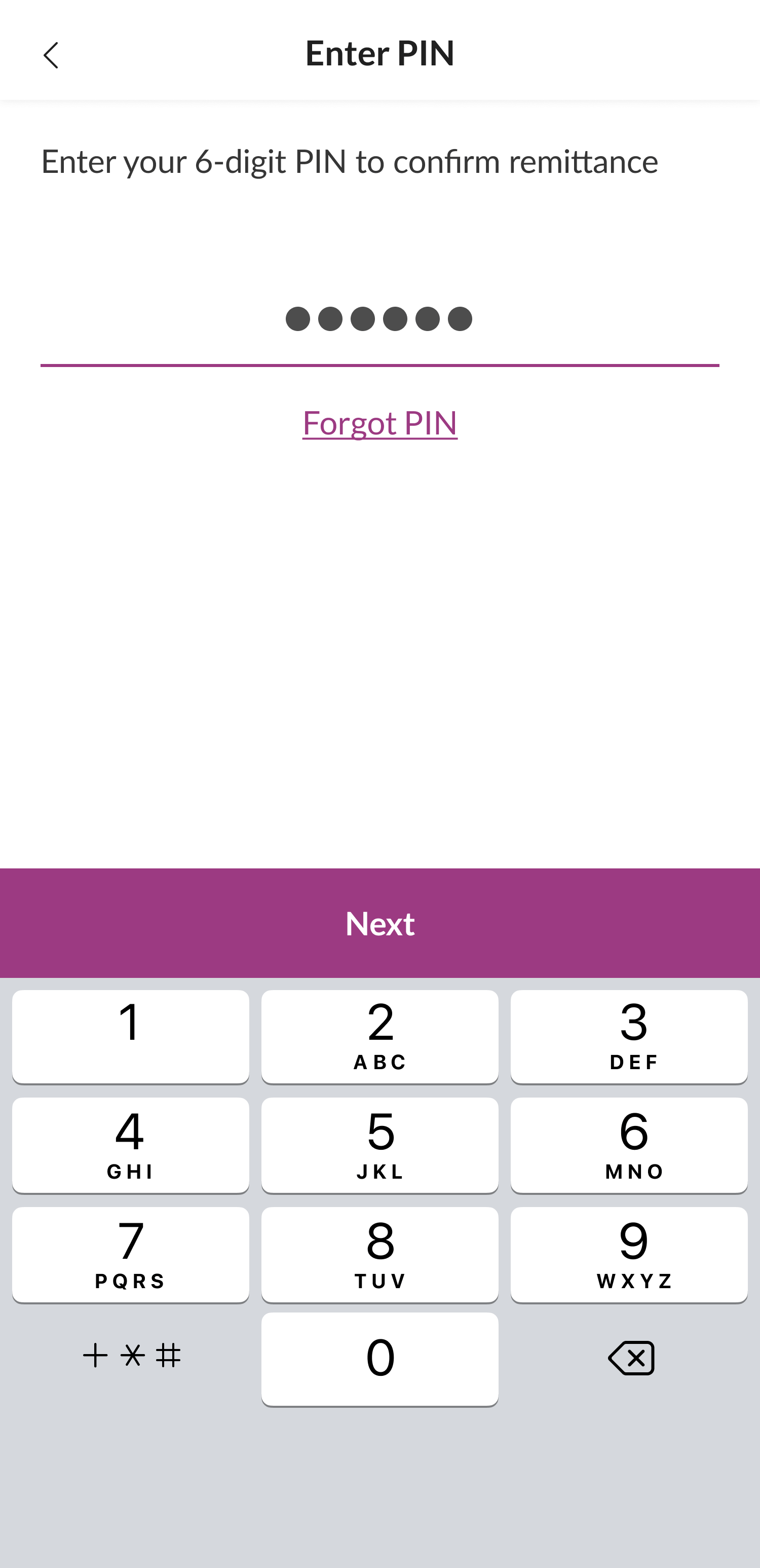Type digit 0 on the keypad

pos(379,1359)
